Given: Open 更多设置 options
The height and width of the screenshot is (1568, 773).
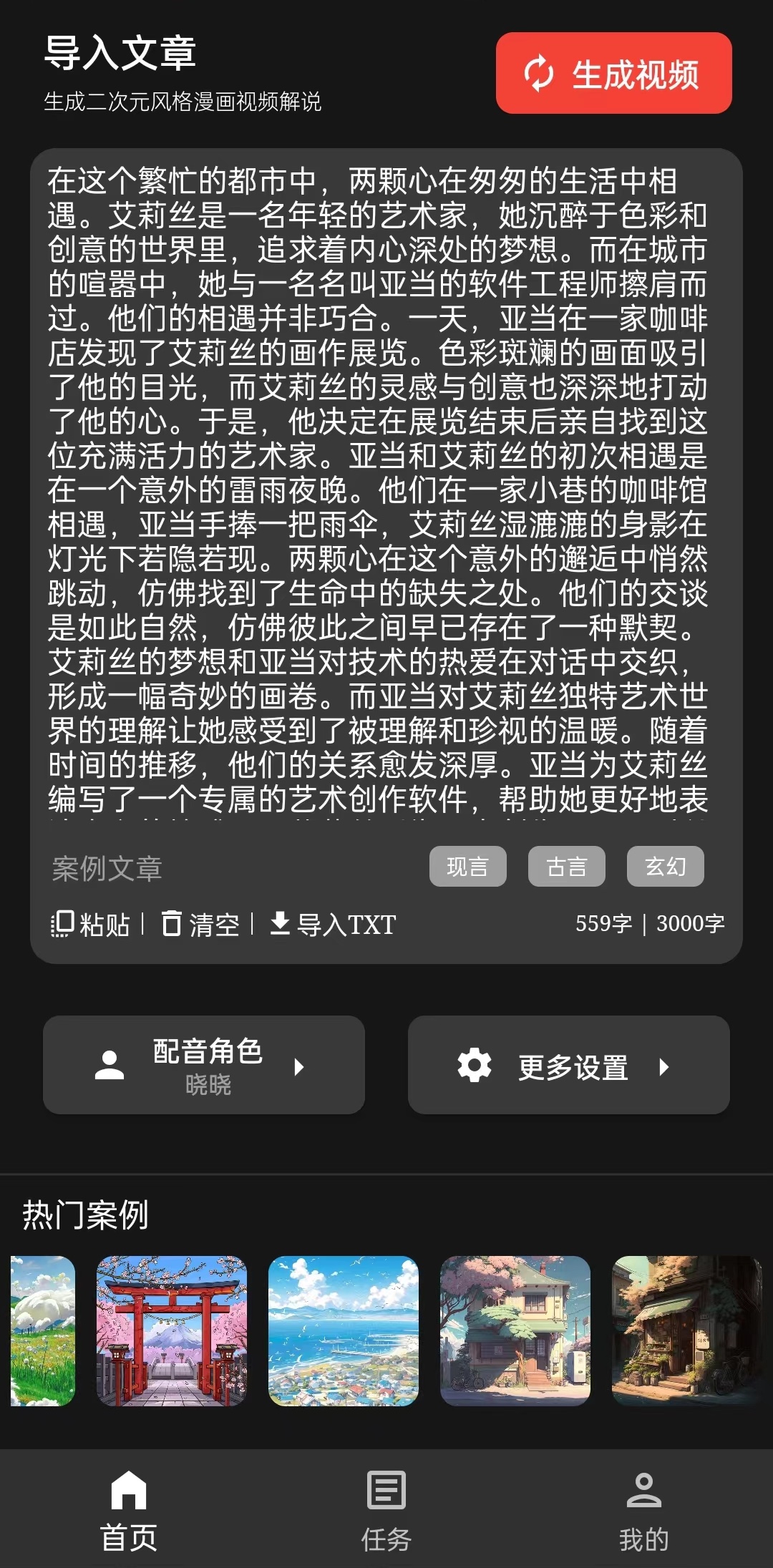Looking at the screenshot, I should pos(569,1065).
